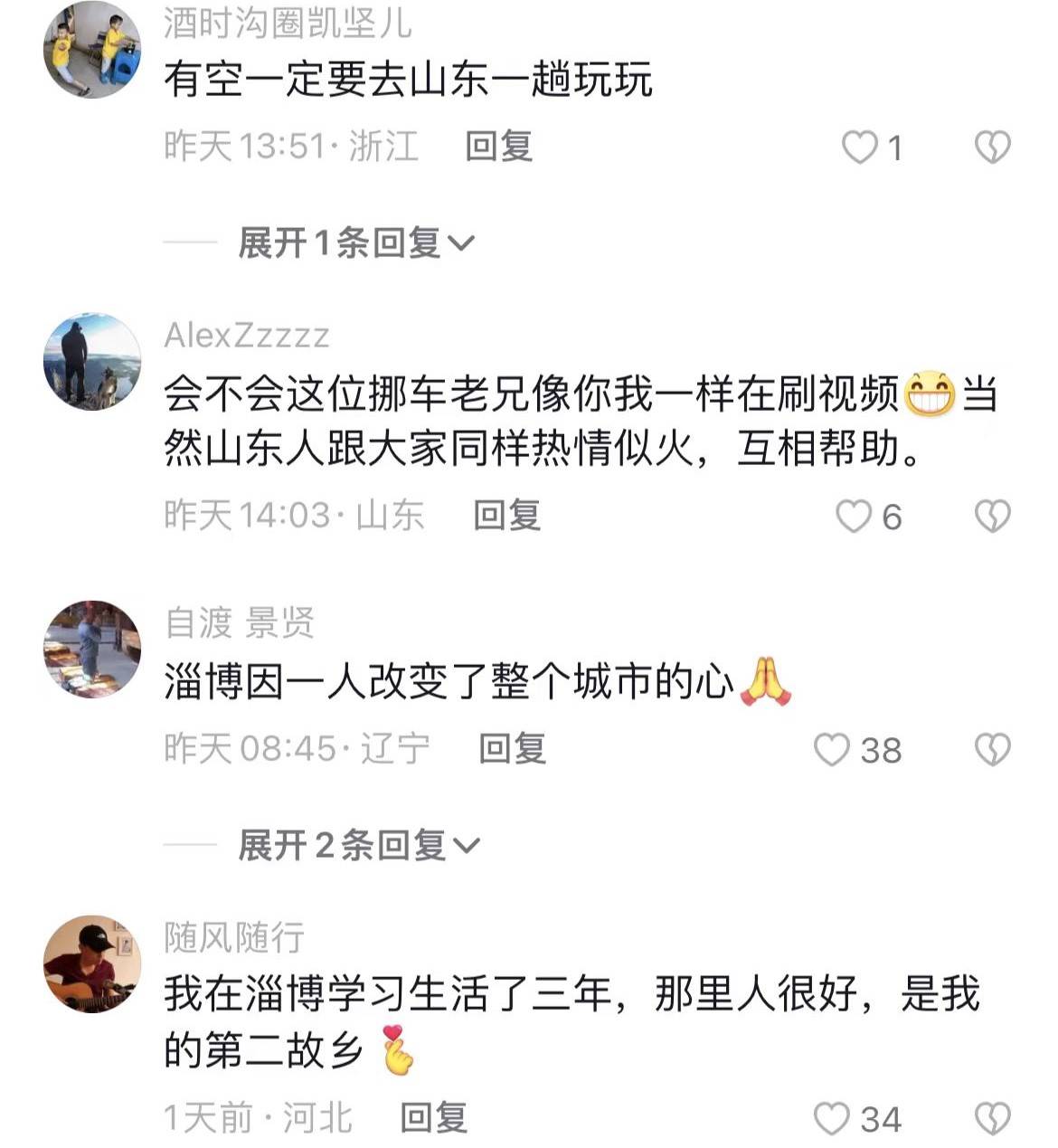The height and width of the screenshot is (1148, 1058).
Task: Dislike the comment by 酒时沟圈凯坚儿
Action: pyautogui.click(x=992, y=147)
